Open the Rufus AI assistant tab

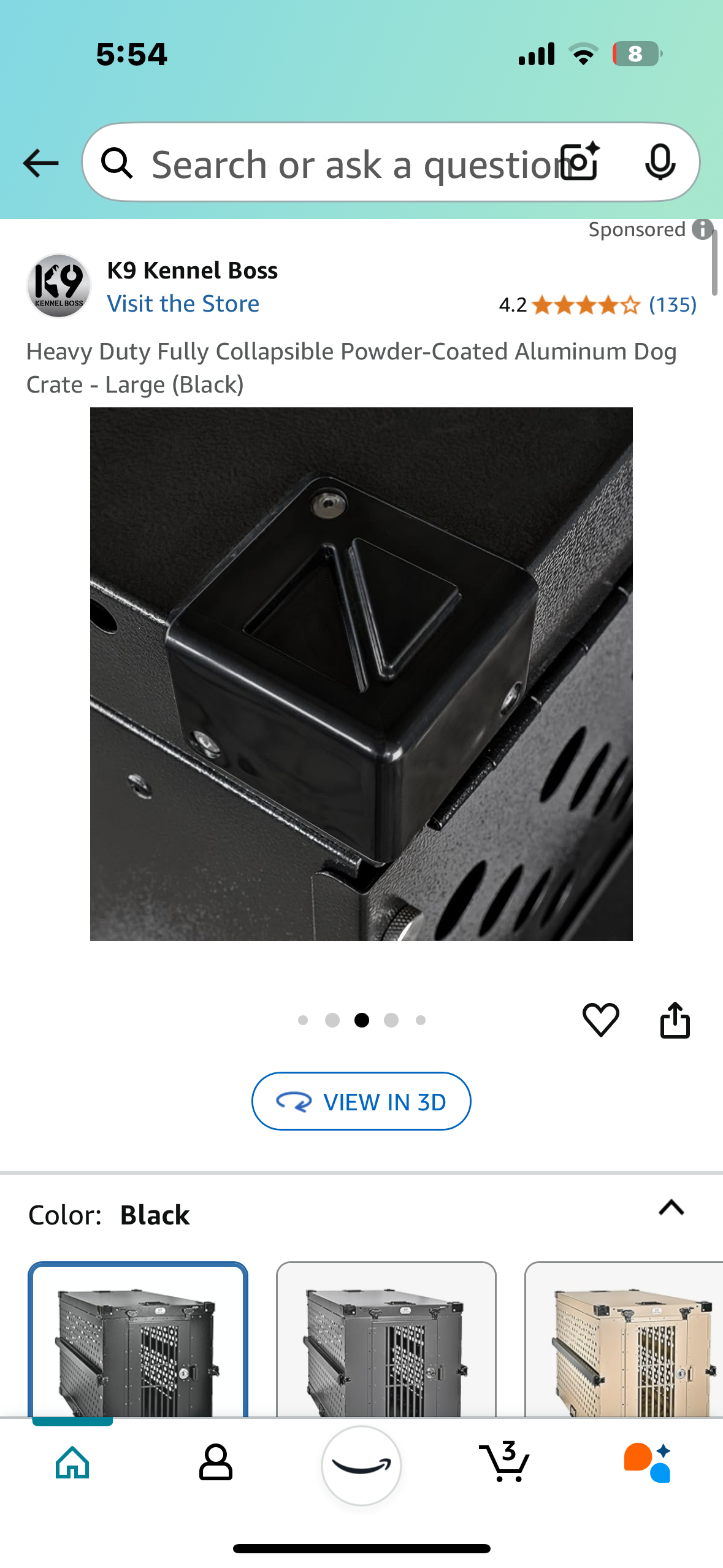point(648,1462)
